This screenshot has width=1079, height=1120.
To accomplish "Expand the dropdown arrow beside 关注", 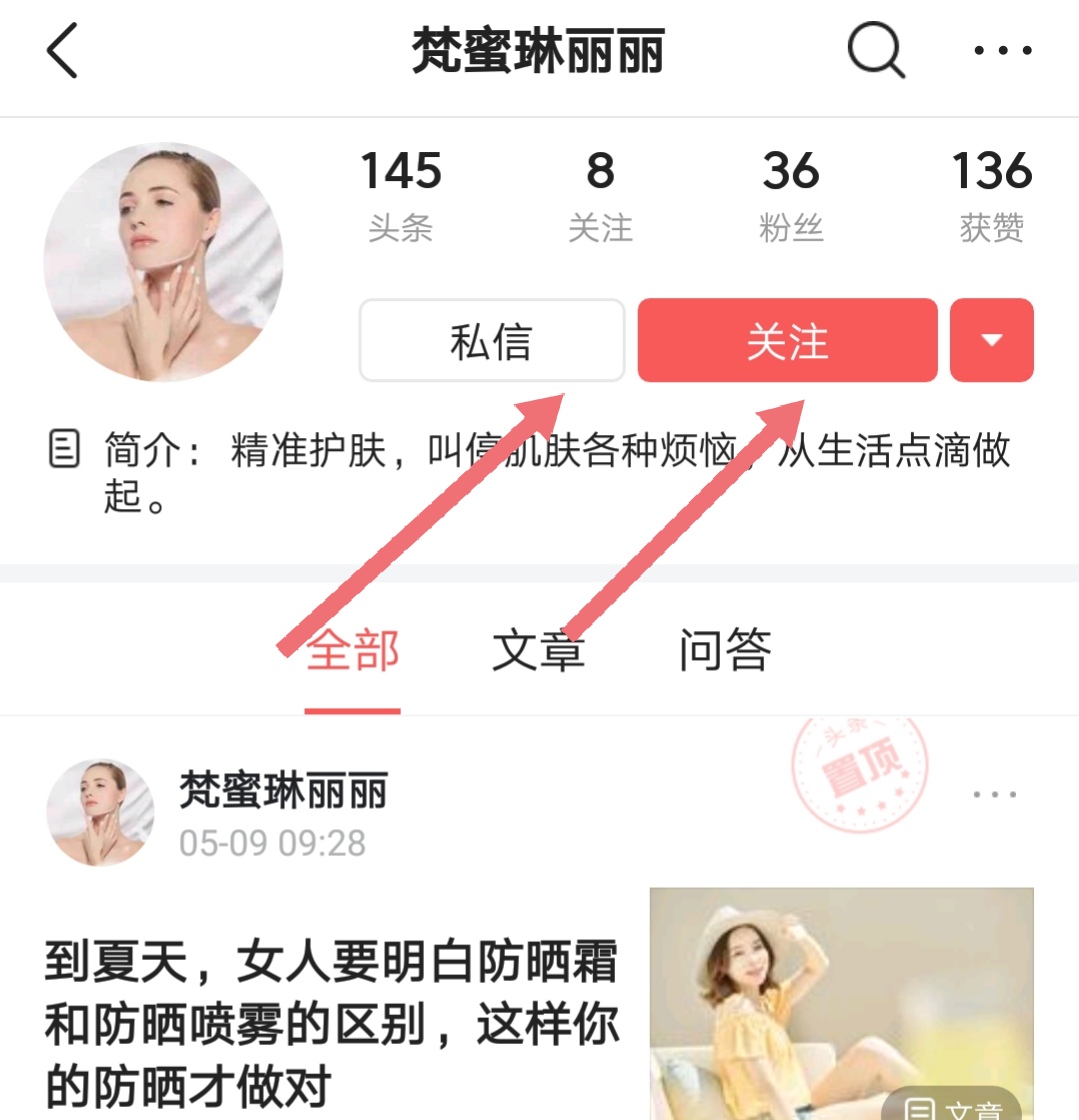I will (x=991, y=341).
